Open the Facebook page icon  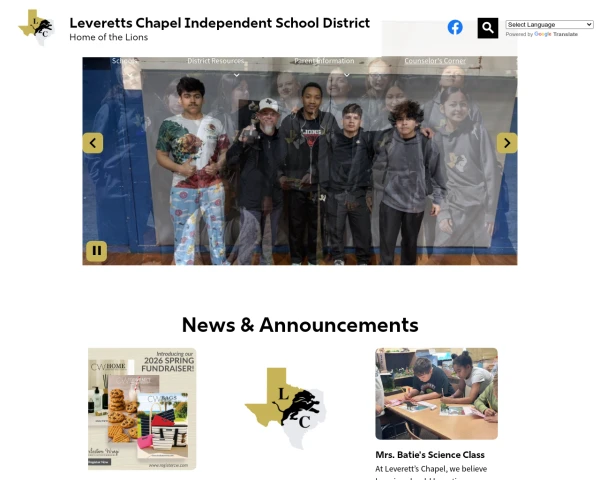click(455, 27)
